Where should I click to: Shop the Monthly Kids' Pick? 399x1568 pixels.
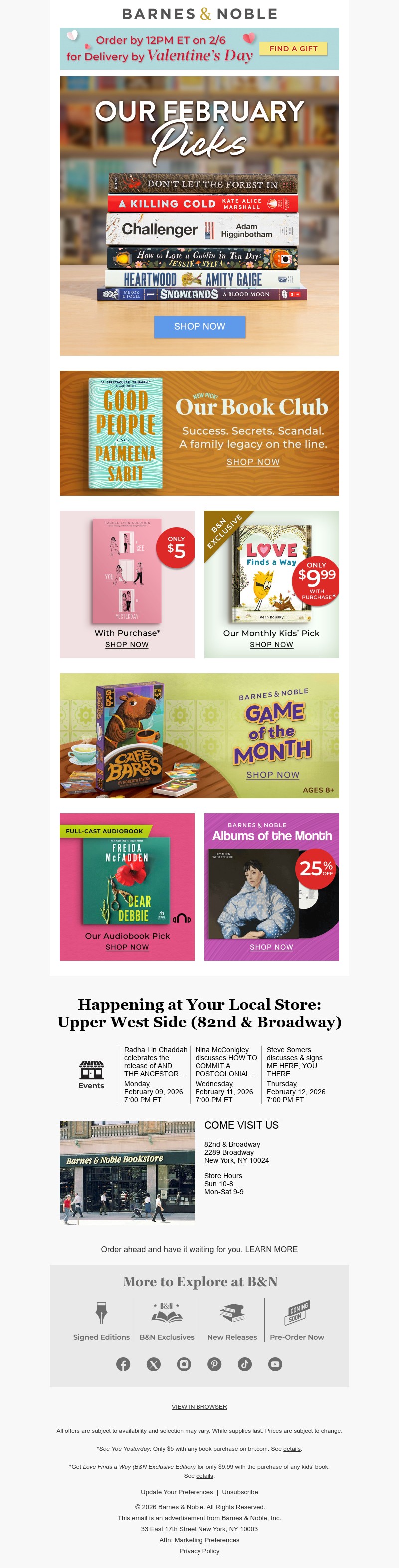271,644
